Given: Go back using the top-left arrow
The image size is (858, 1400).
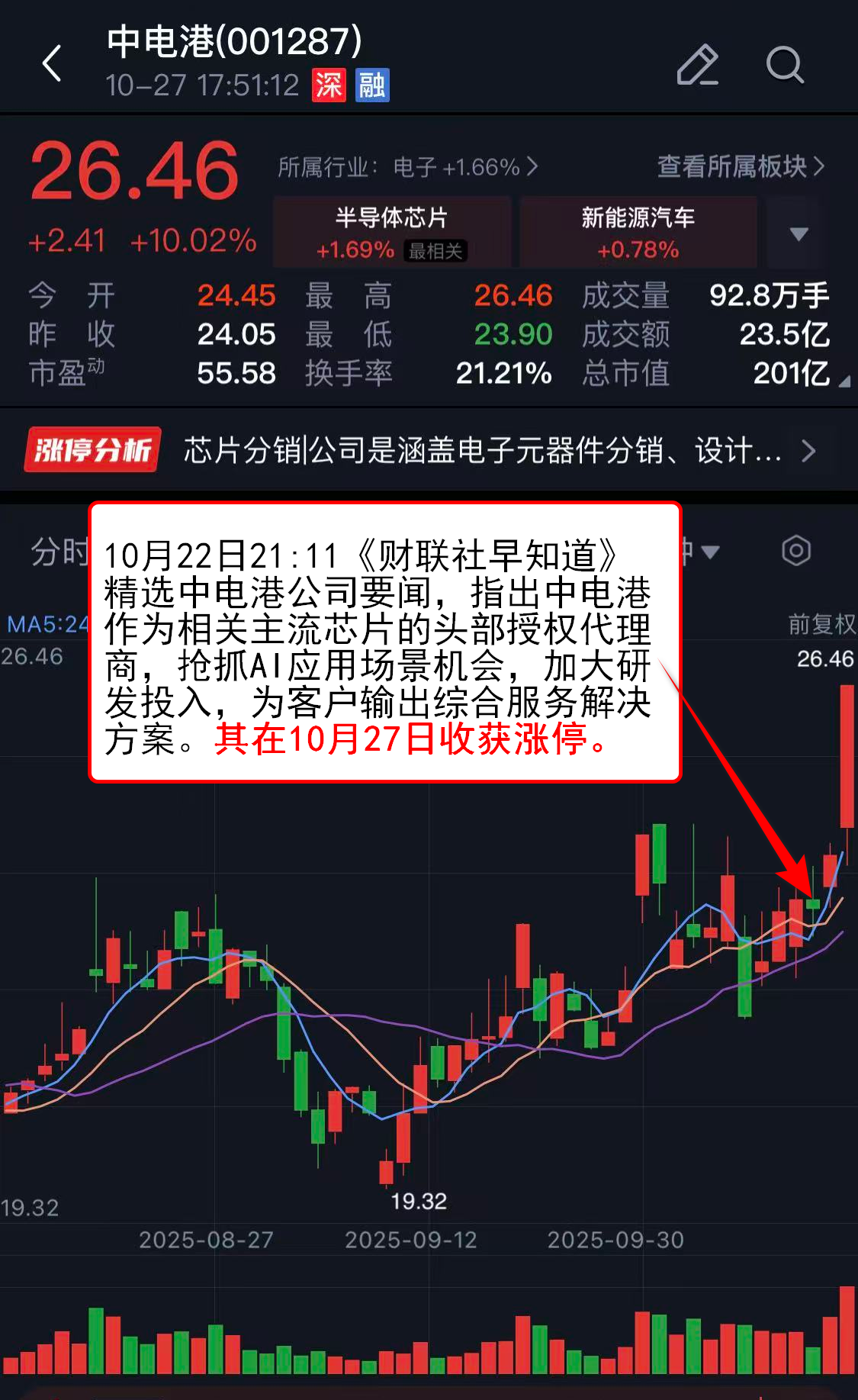Looking at the screenshot, I should click(x=52, y=63).
